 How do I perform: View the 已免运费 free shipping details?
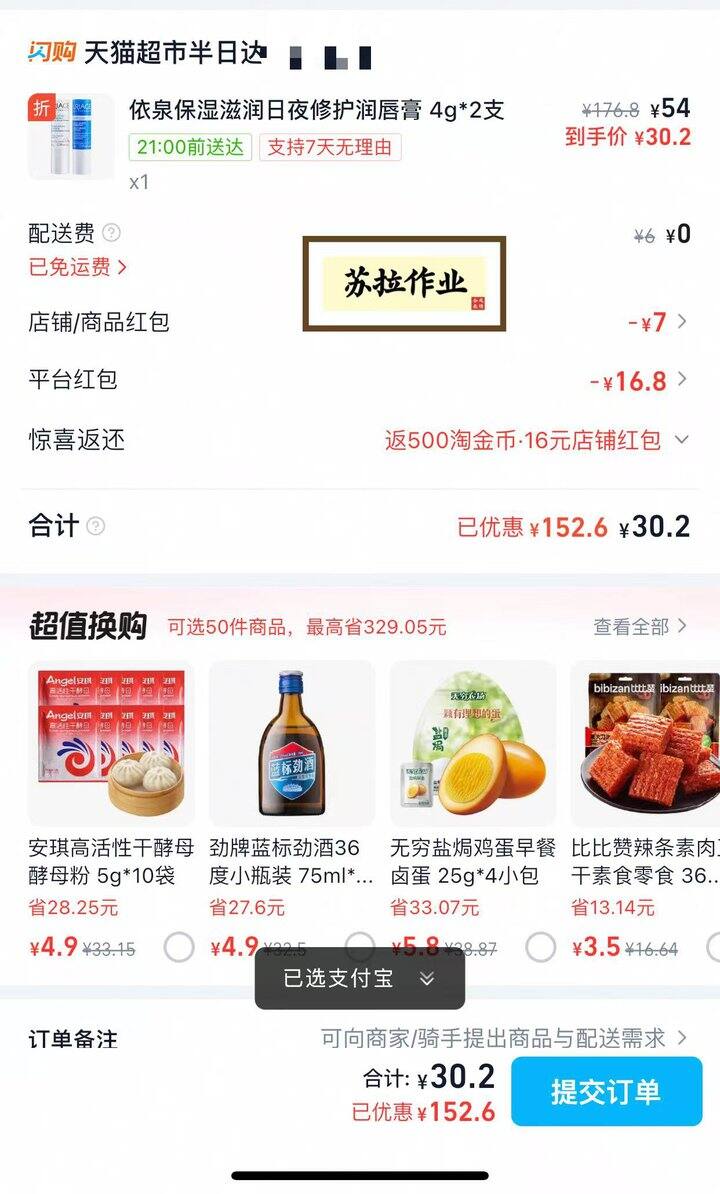pyautogui.click(x=78, y=267)
